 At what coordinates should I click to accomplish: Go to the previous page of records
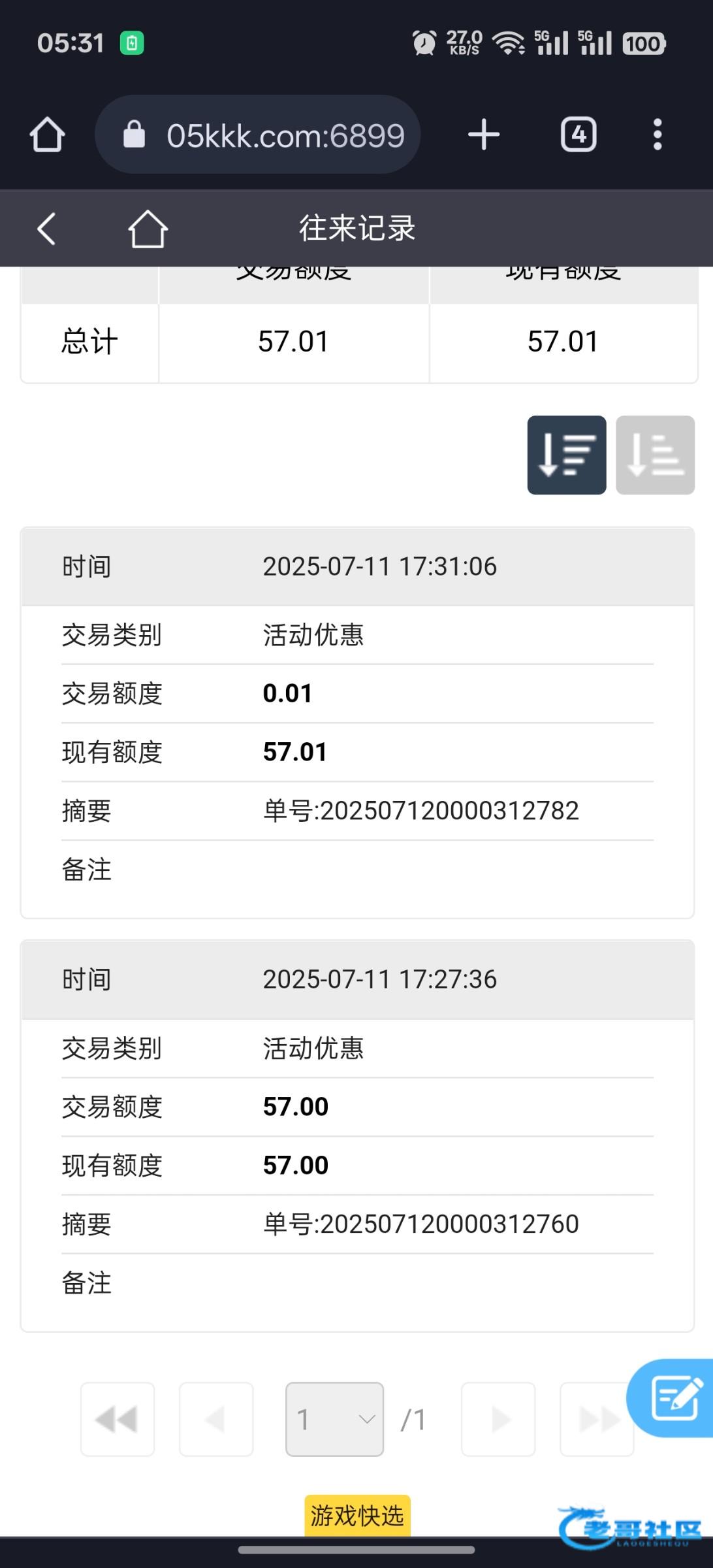point(216,1419)
